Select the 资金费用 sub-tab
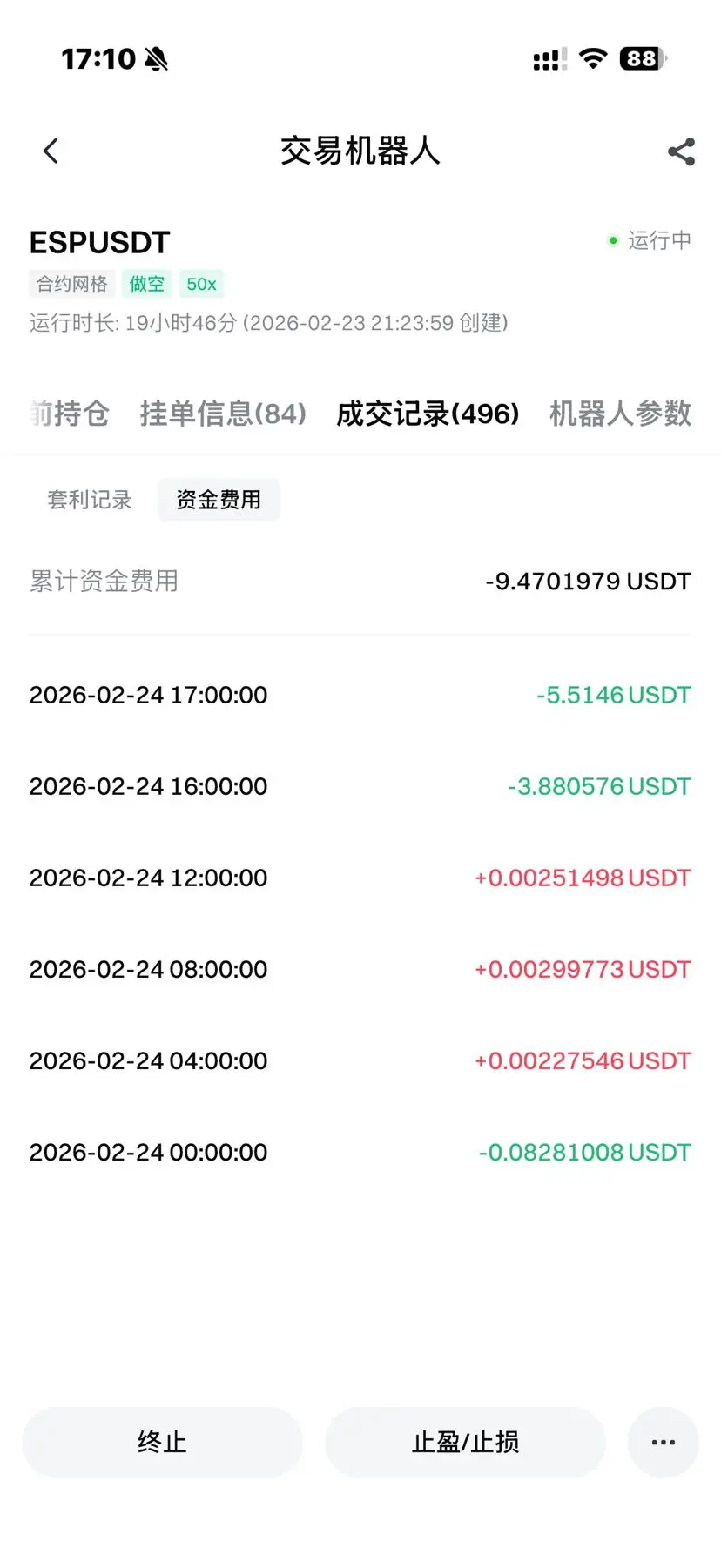This screenshot has height=1568, width=721. [219, 500]
